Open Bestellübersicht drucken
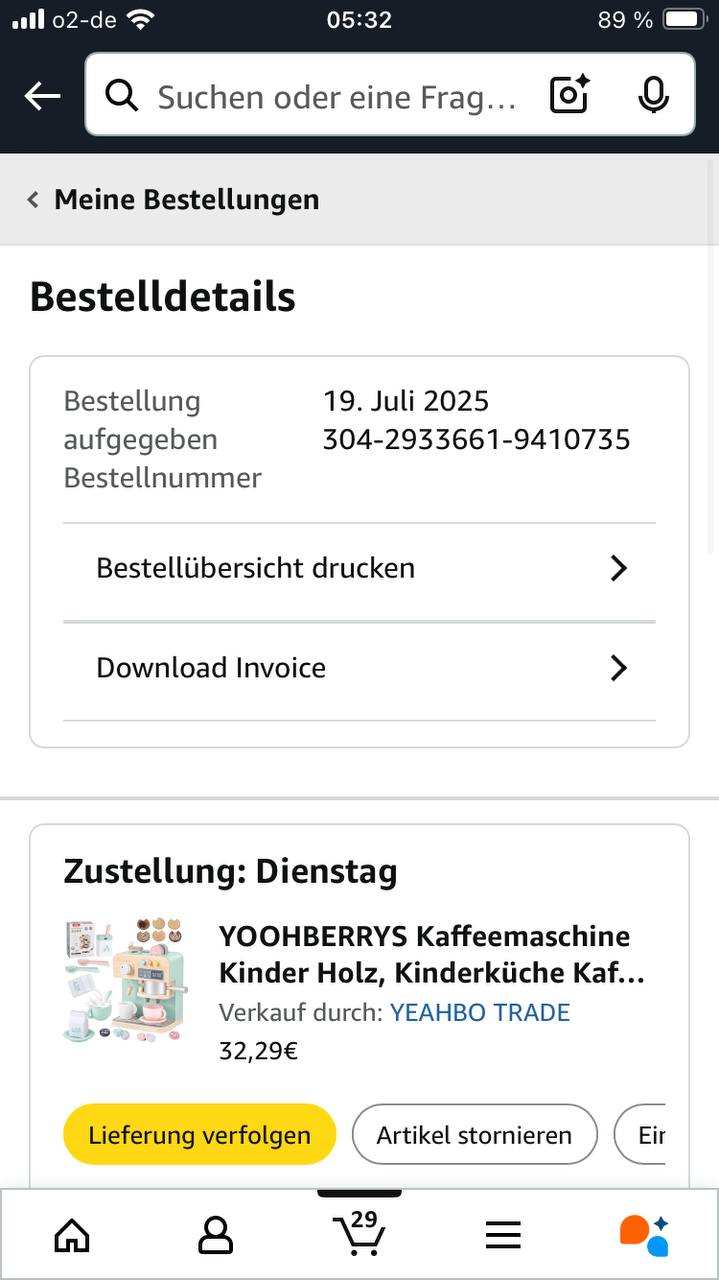 pos(359,568)
